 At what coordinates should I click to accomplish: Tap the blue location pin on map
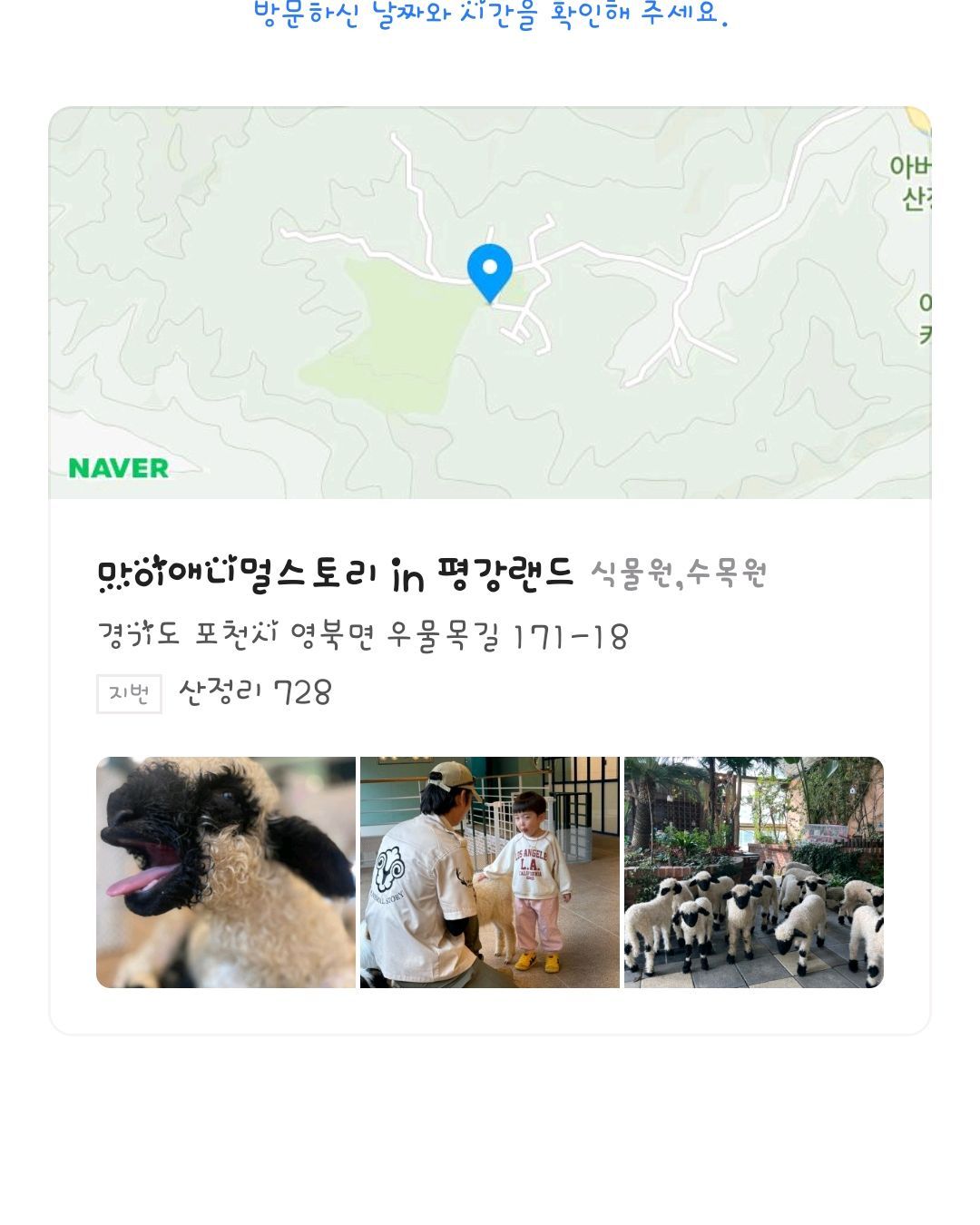pos(489,271)
